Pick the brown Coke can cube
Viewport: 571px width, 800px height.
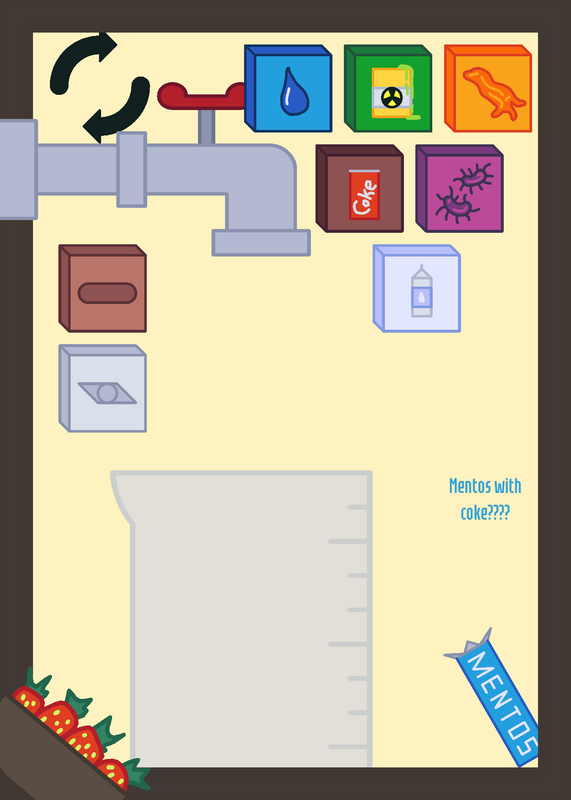point(360,188)
